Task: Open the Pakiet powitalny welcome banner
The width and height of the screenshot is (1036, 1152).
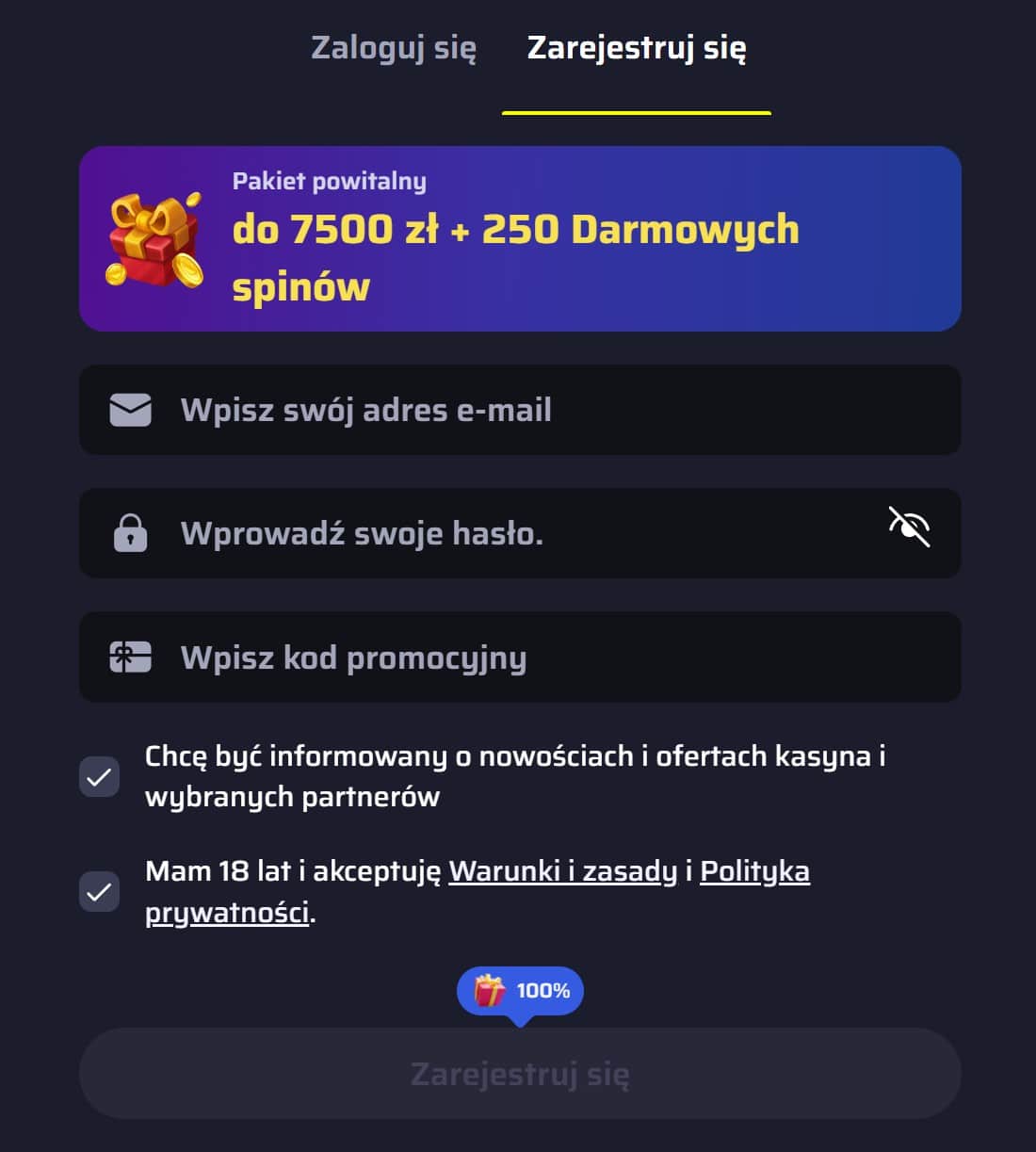Action: click(520, 238)
